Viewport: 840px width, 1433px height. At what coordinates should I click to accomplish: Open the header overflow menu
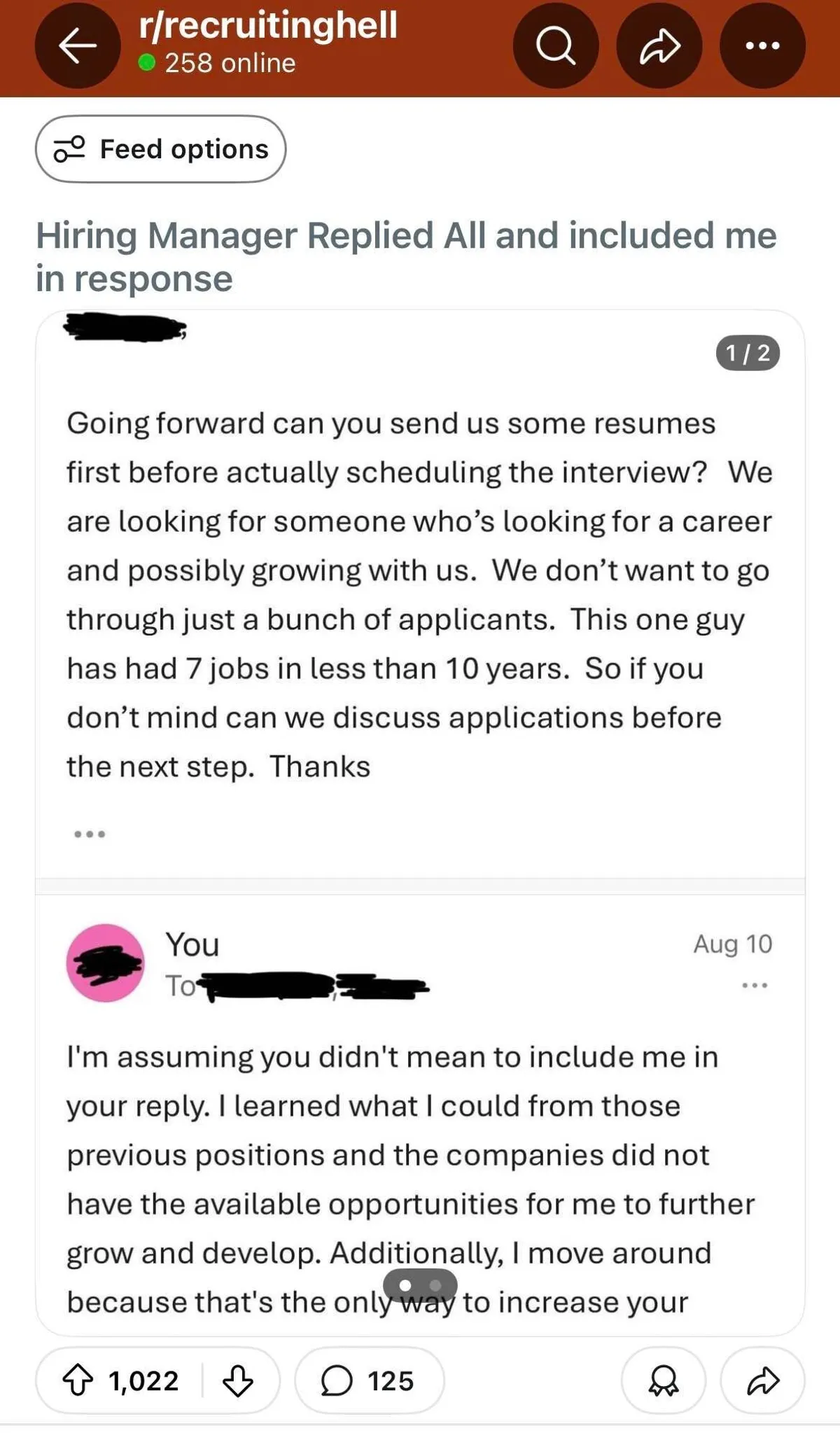click(762, 46)
